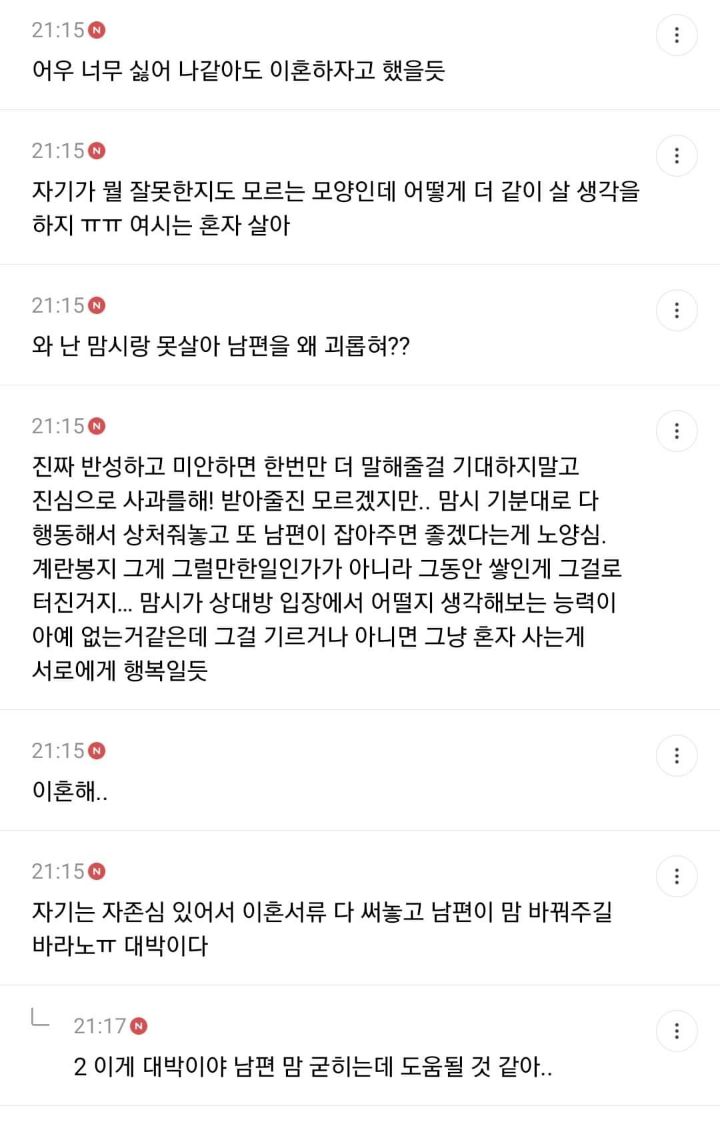This screenshot has width=720, height=1124.
Task: Click the red N badge on the 21:17 reply
Action: (x=138, y=1025)
